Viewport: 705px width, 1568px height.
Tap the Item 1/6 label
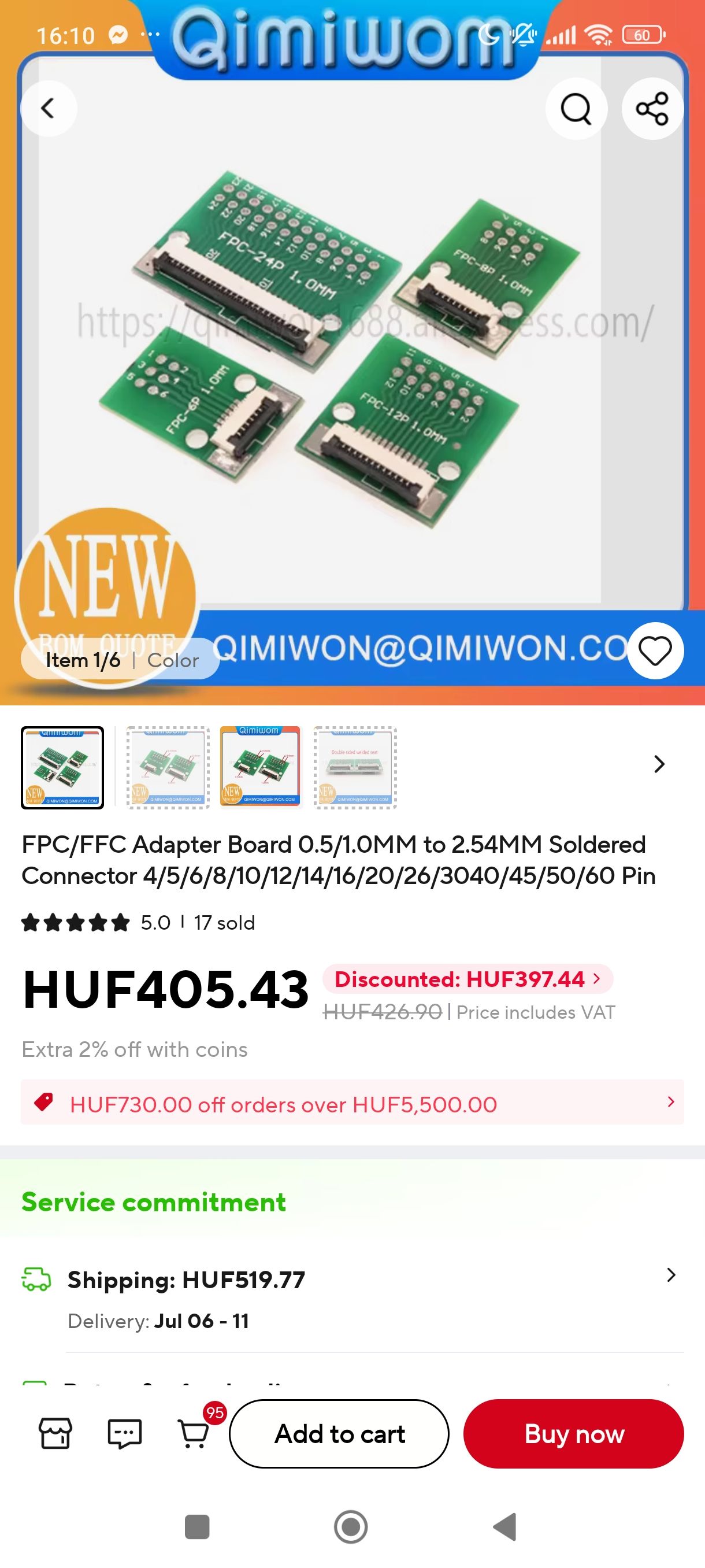coord(83,660)
